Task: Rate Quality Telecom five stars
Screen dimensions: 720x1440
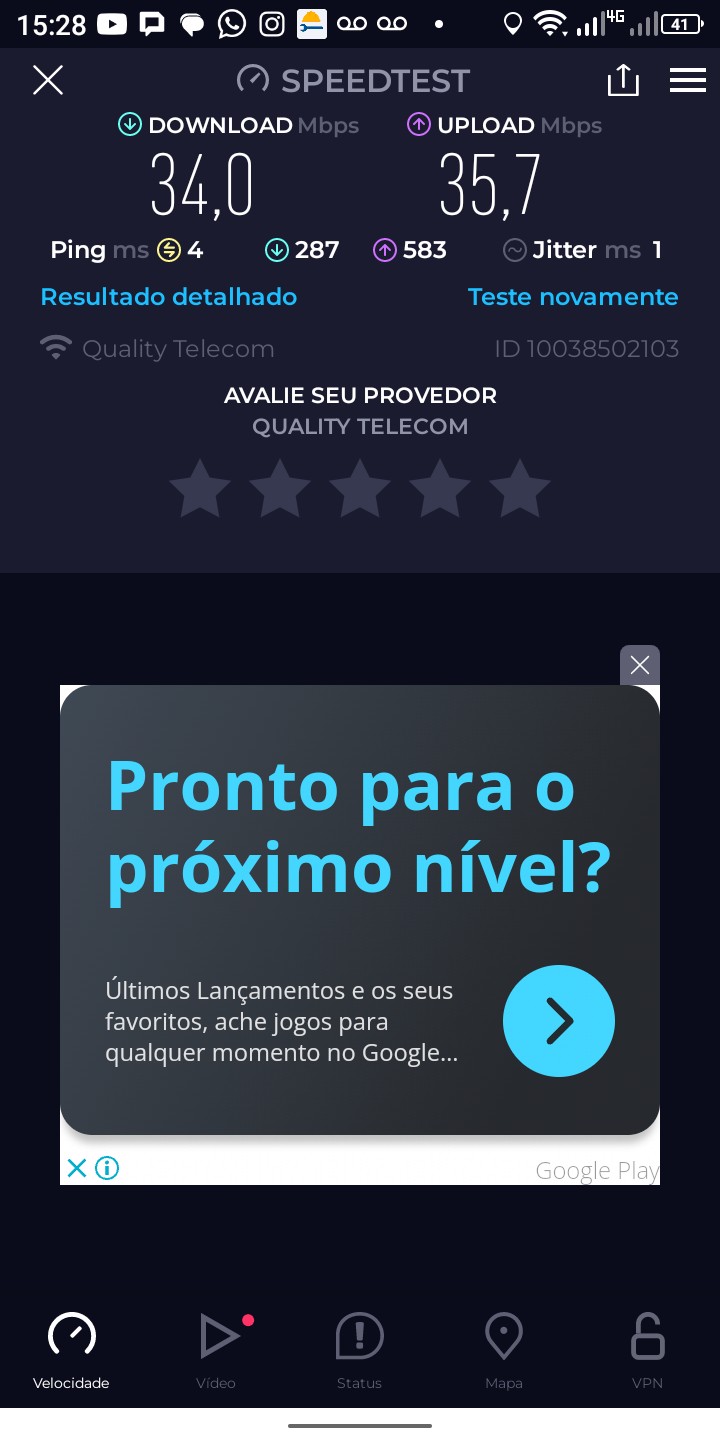Action: click(x=520, y=488)
